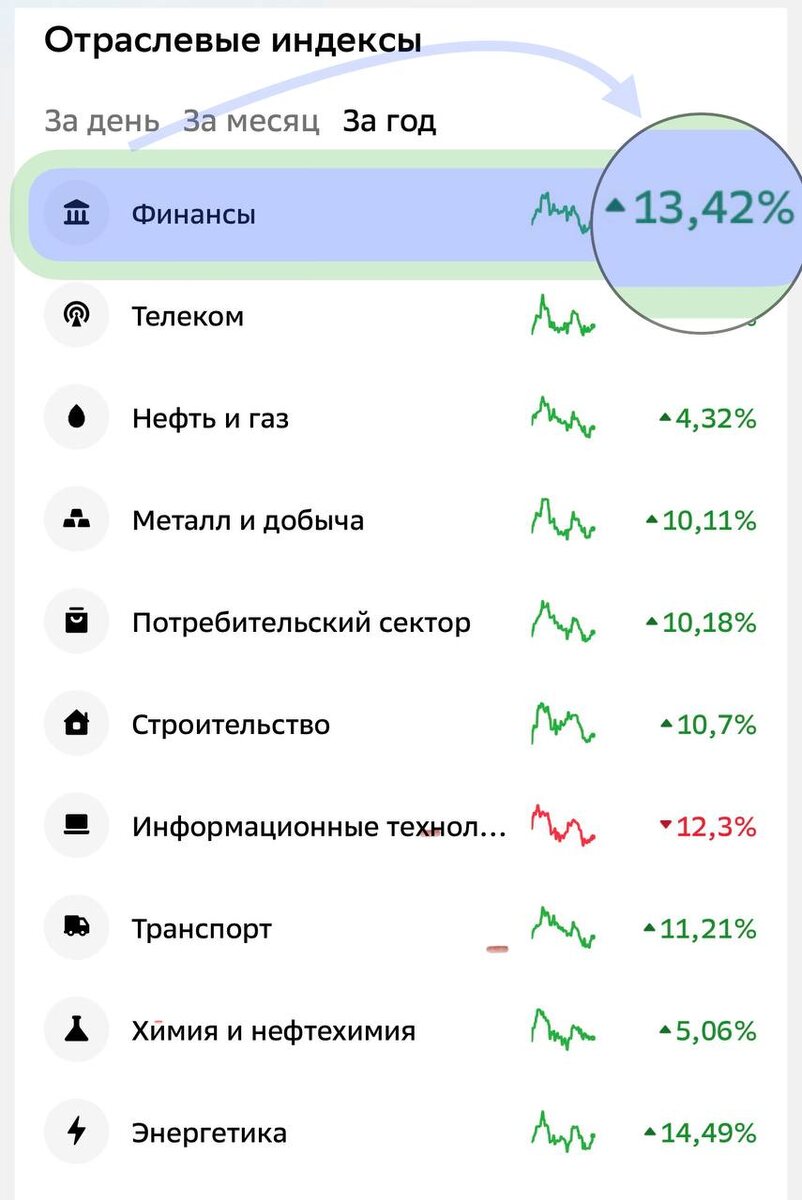Viewport: 802px width, 1200px height.
Task: Select the За год tab
Action: coord(388,121)
